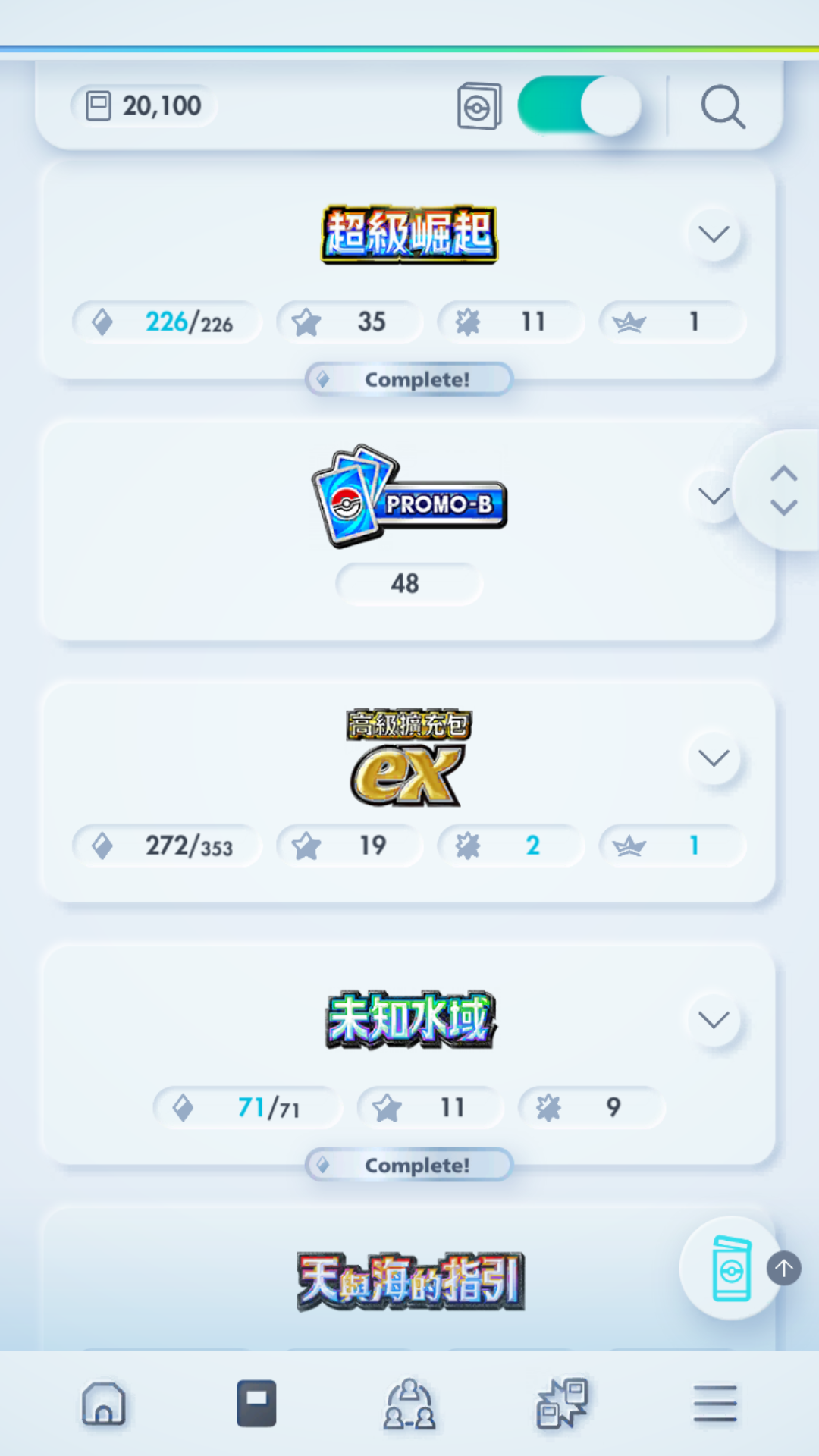Open the community friends tab

(409, 1404)
